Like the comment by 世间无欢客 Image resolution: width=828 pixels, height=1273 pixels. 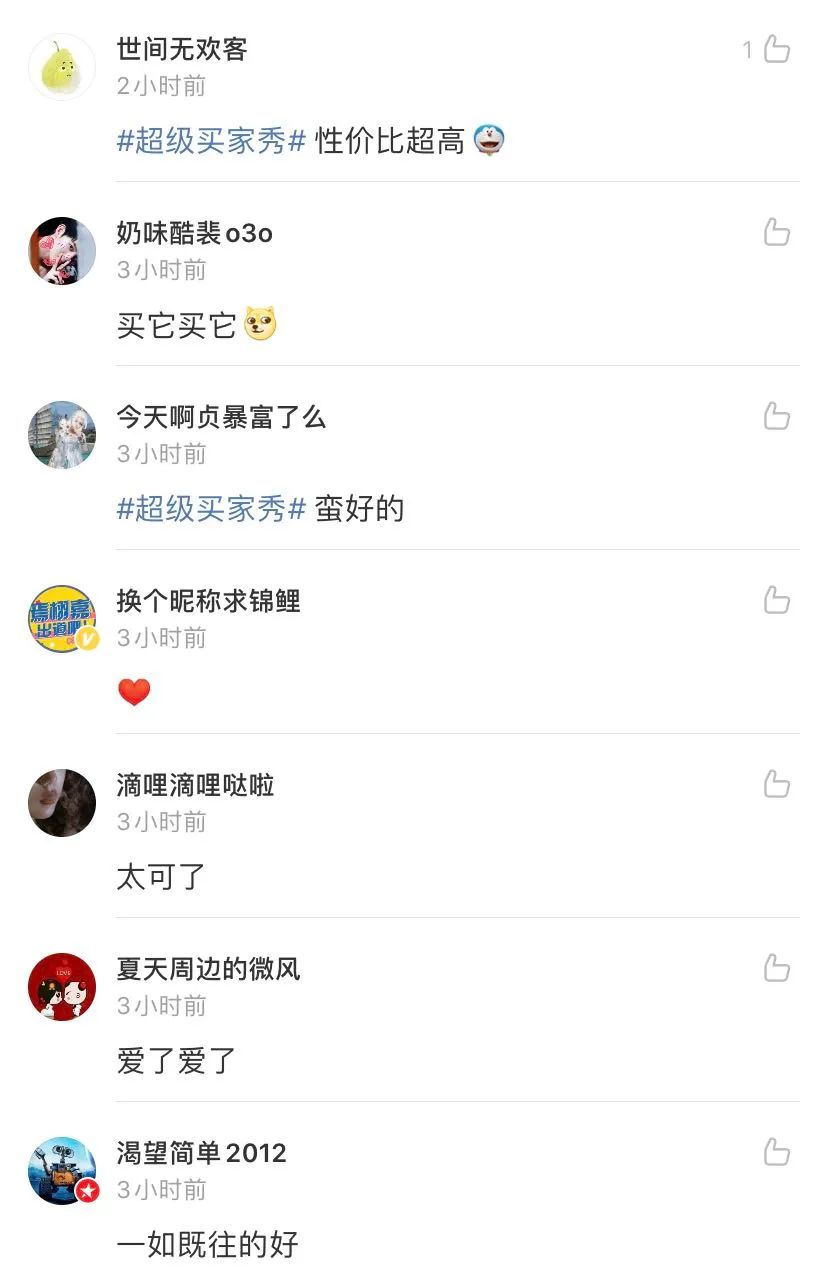[x=777, y=49]
